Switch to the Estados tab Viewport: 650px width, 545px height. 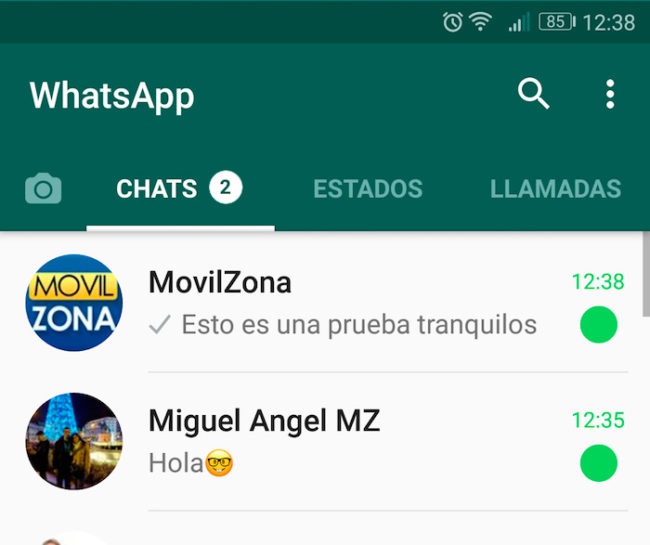(x=367, y=189)
